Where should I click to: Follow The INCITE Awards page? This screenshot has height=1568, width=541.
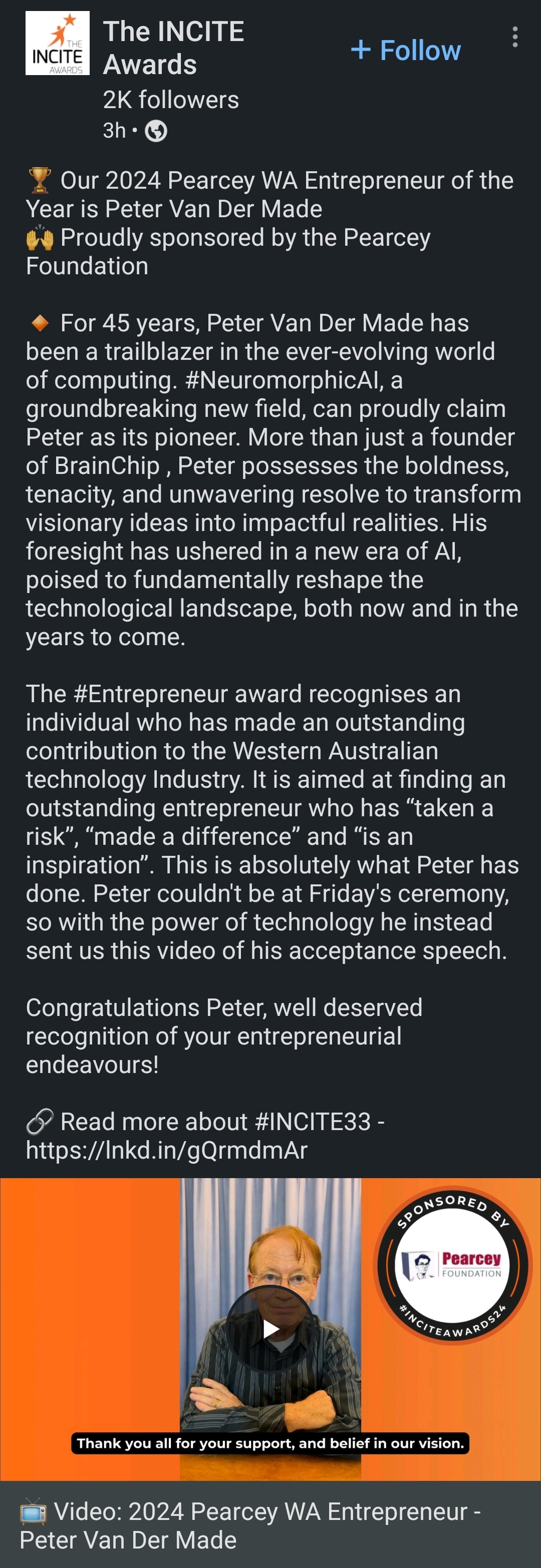(x=406, y=50)
